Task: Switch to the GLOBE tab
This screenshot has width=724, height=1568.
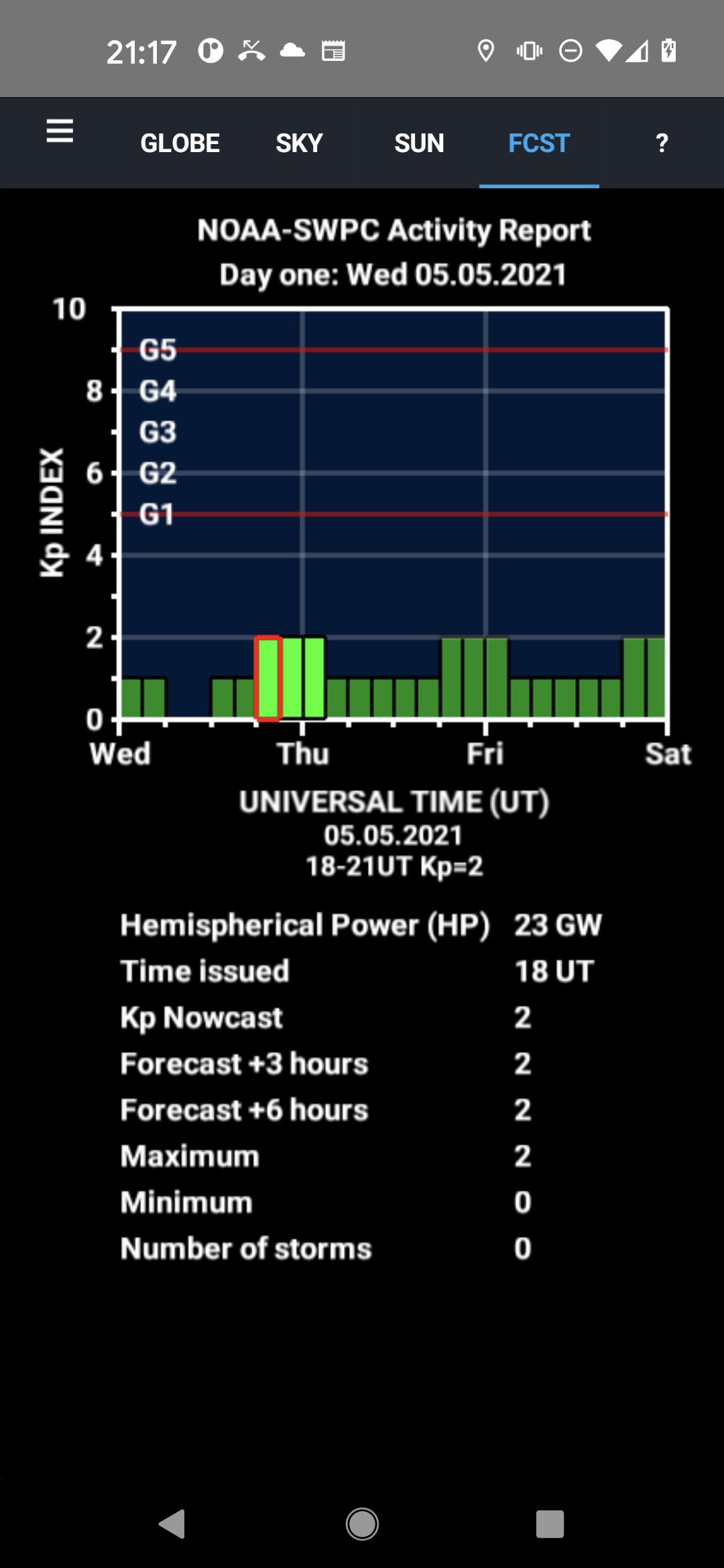Action: coord(180,143)
